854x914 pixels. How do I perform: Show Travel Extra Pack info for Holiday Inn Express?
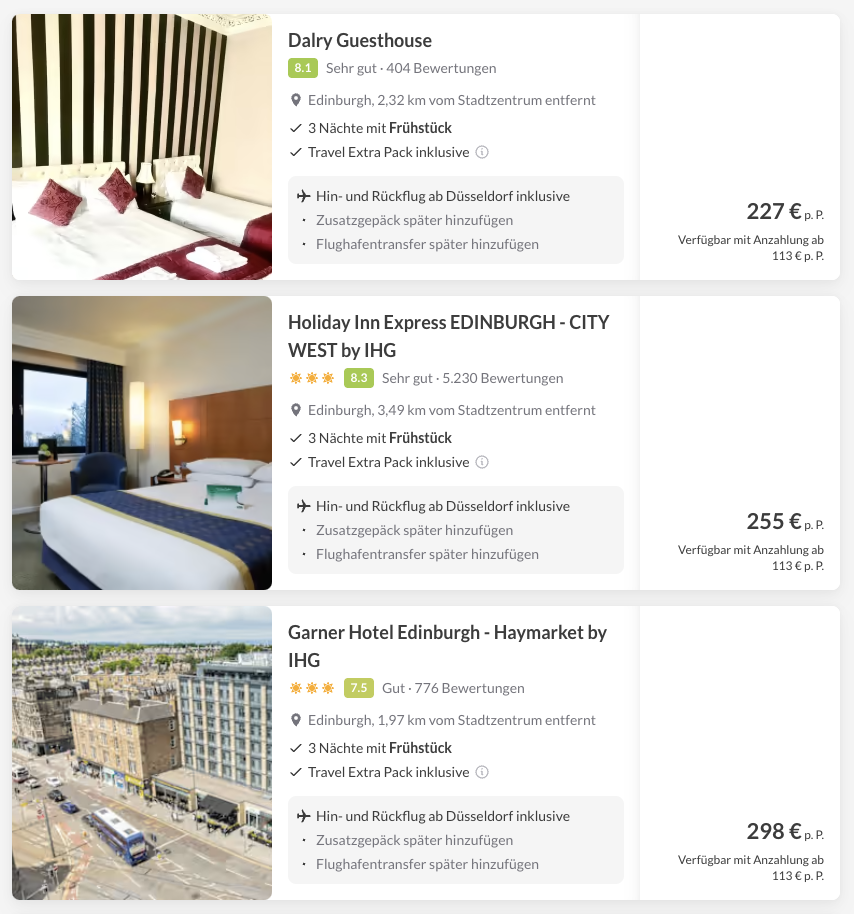point(482,462)
